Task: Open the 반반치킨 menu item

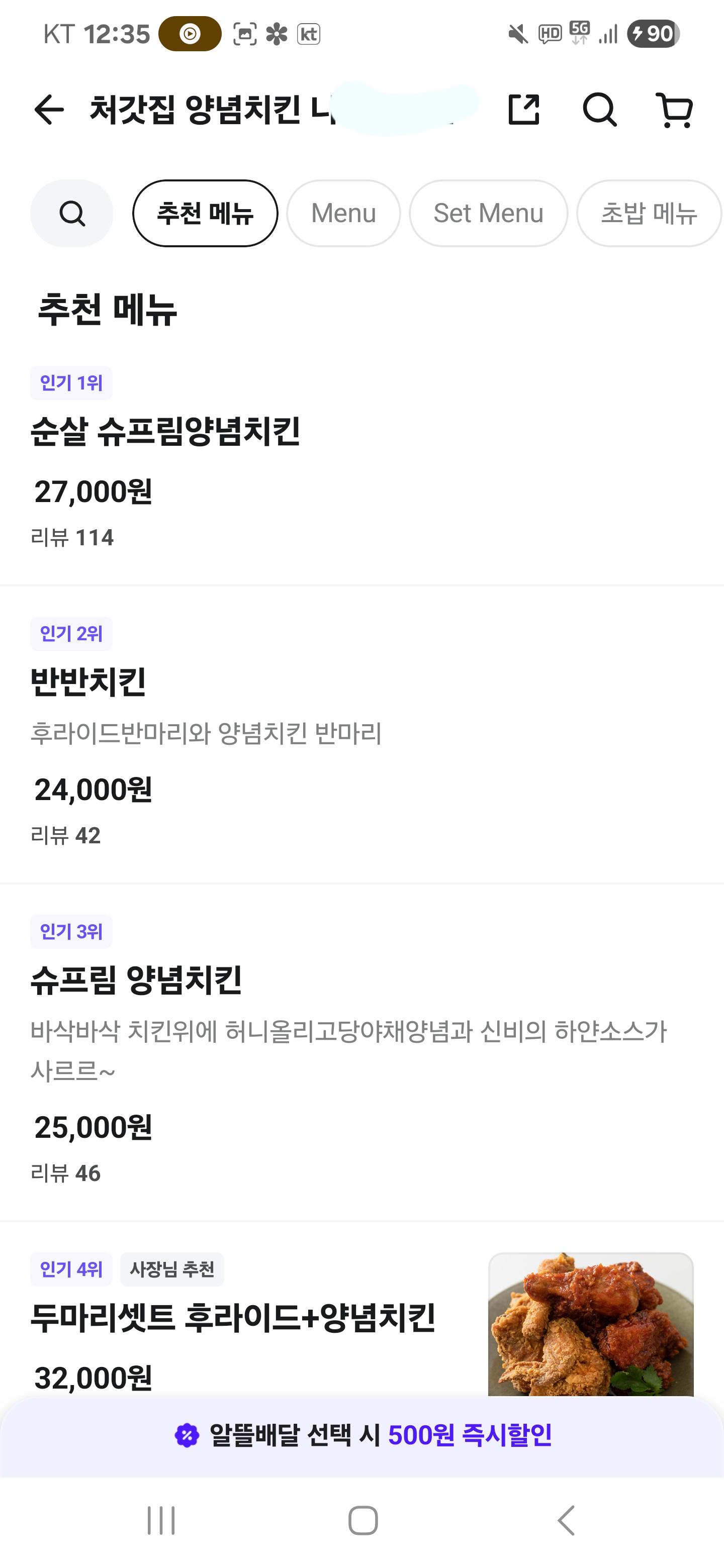Action: point(361,734)
